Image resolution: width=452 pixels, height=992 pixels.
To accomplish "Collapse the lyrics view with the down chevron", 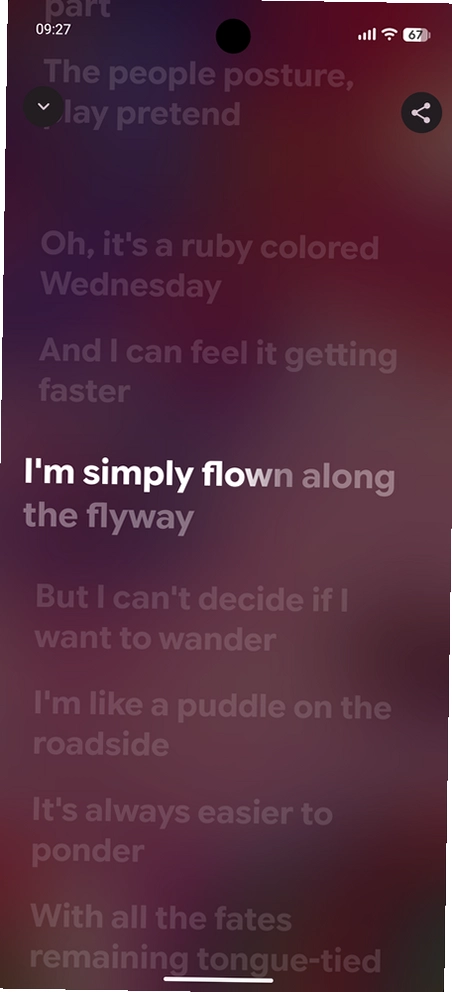I will 44,106.
